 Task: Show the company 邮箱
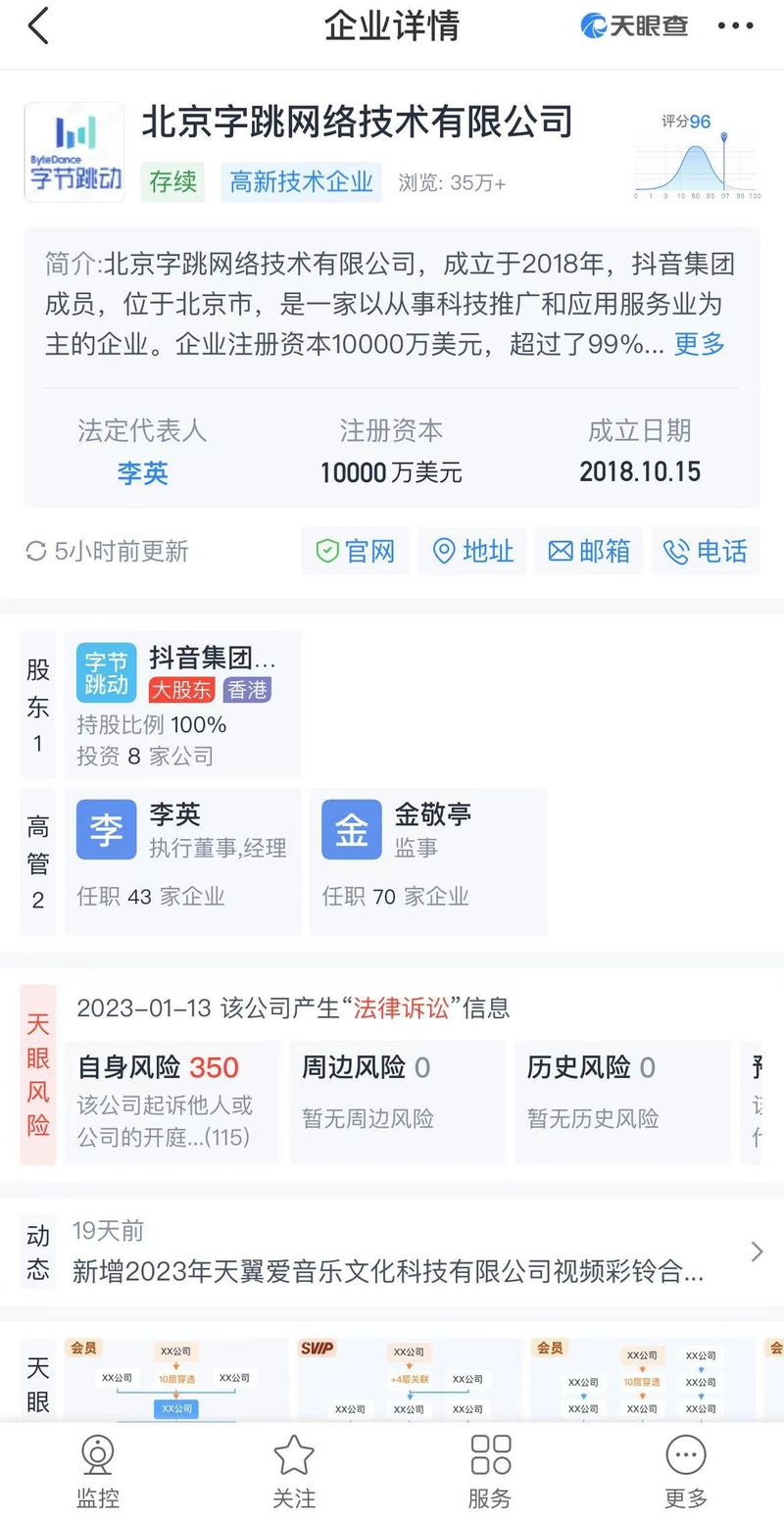(x=590, y=551)
